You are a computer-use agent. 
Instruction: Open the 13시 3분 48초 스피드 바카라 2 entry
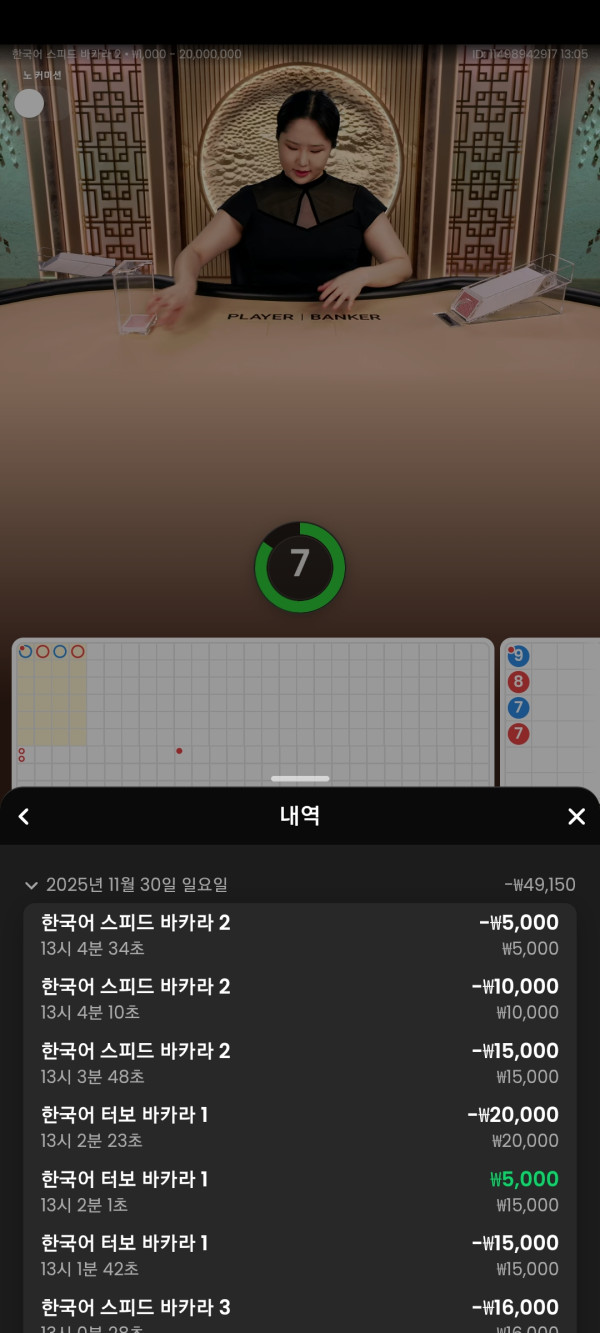click(300, 1063)
